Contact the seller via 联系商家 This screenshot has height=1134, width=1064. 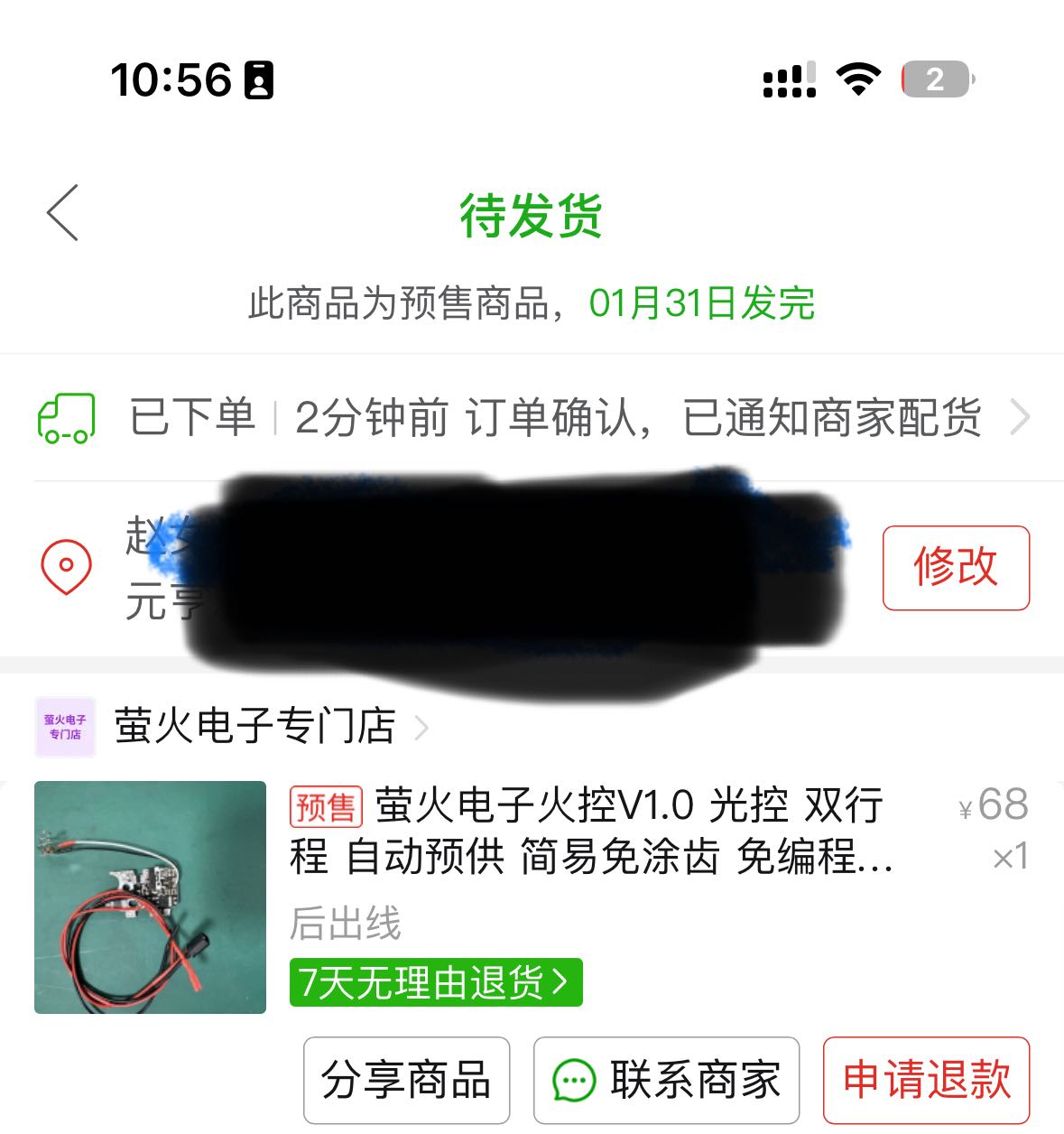(x=666, y=1080)
